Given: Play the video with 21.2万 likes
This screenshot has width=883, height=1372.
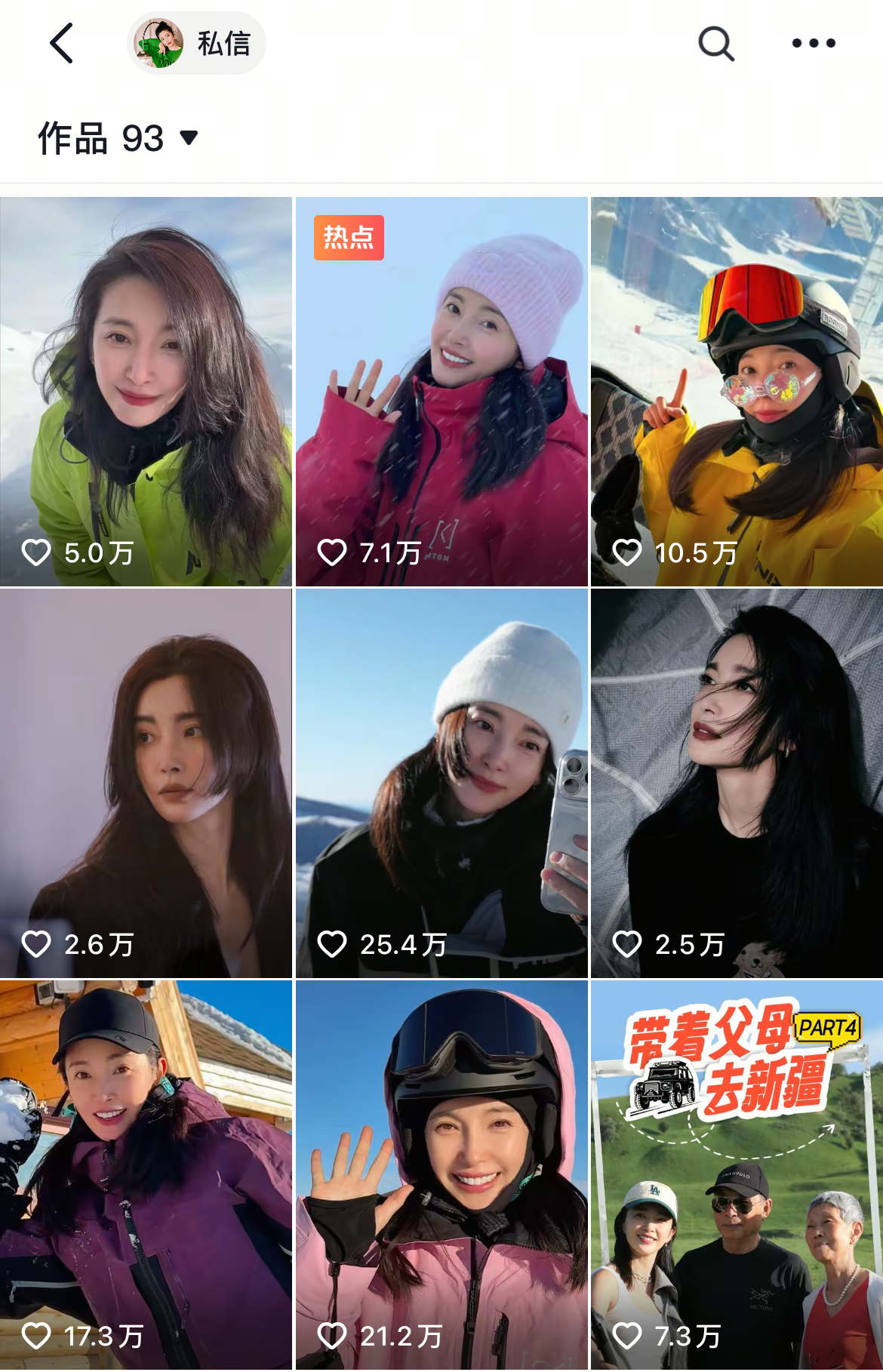Looking at the screenshot, I should click(x=441, y=1174).
